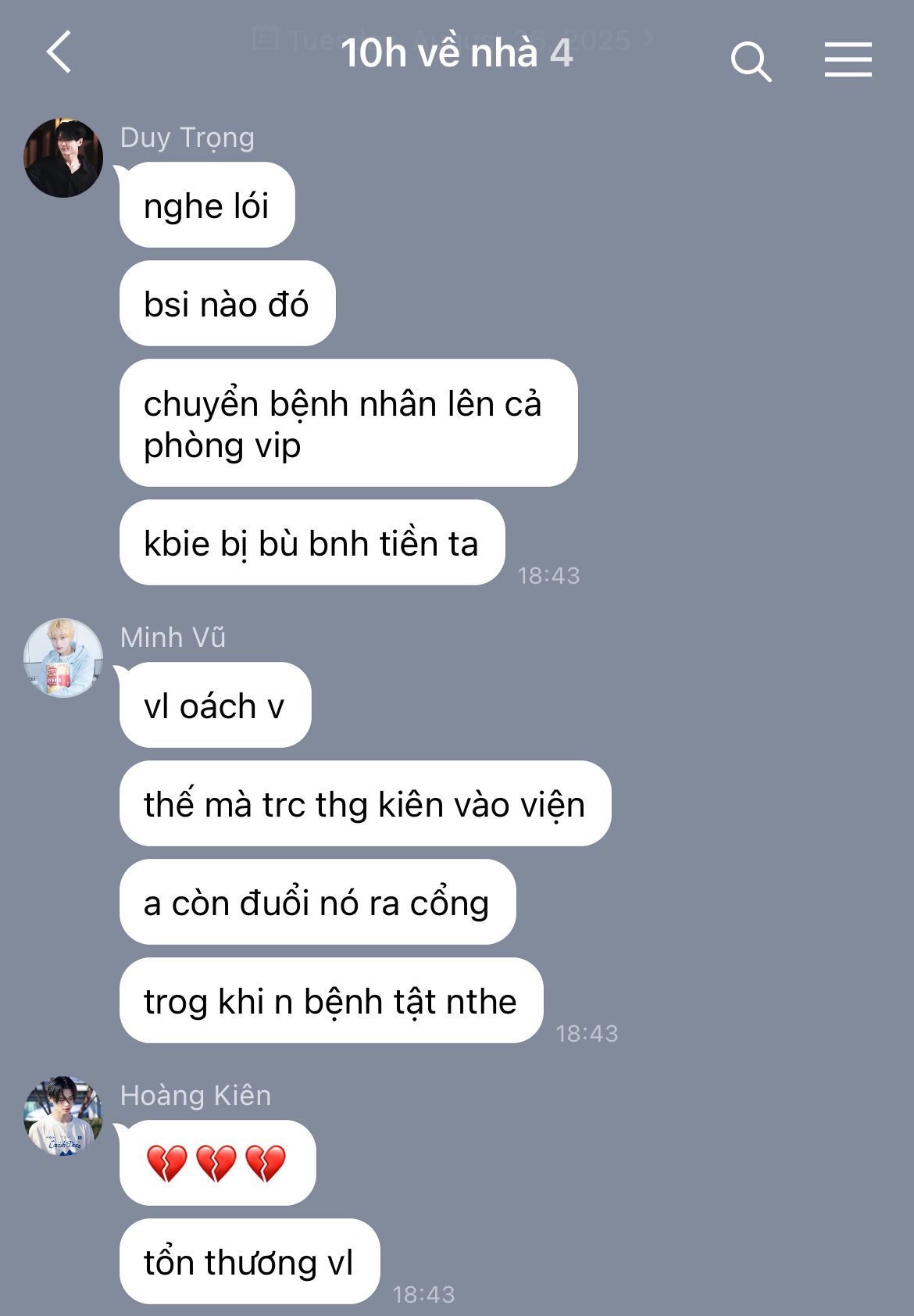Viewport: 914px width, 1316px height.
Task: Open Duy Trọng's profile picture
Action: 63,158
